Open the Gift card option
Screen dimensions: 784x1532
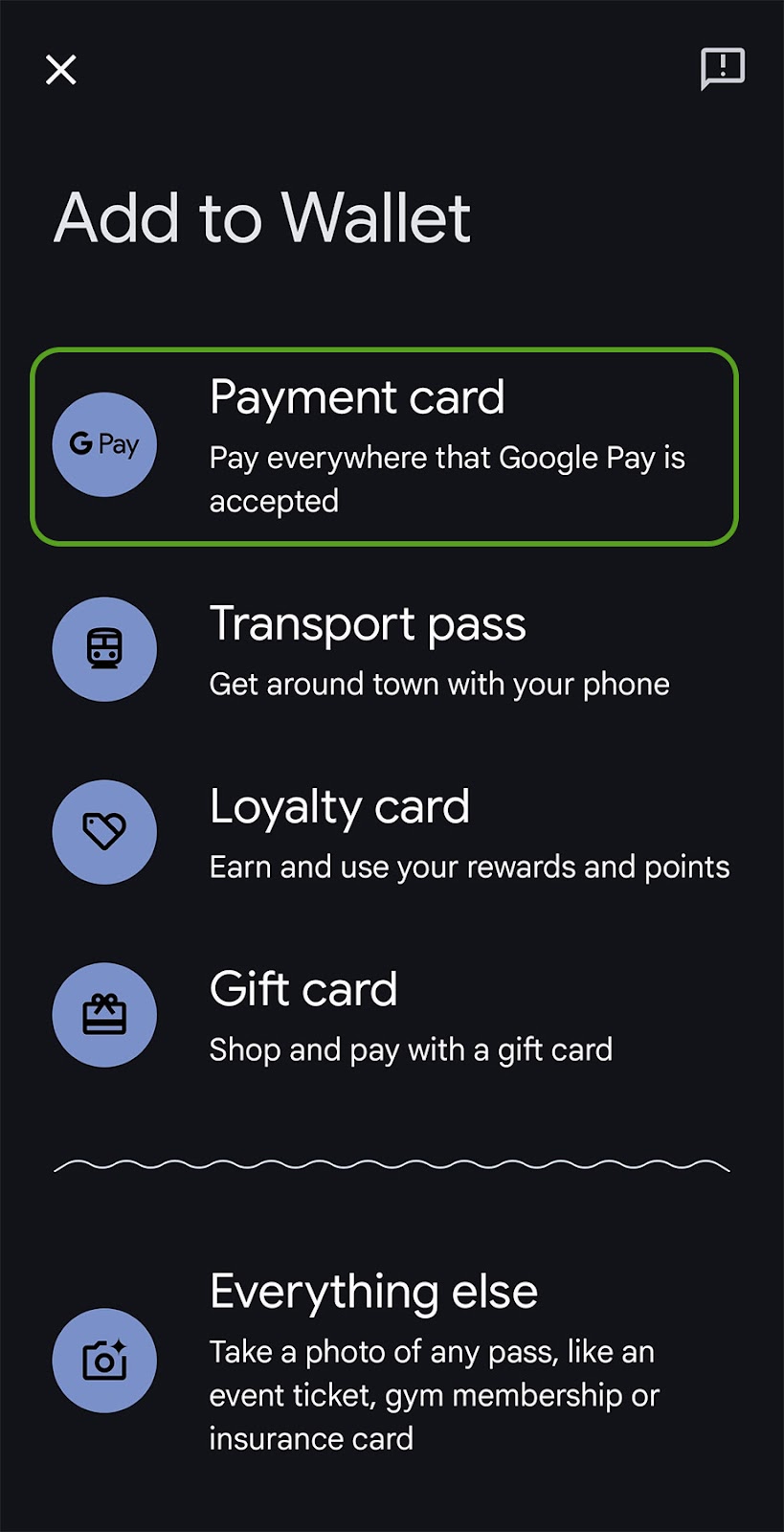(383, 1015)
